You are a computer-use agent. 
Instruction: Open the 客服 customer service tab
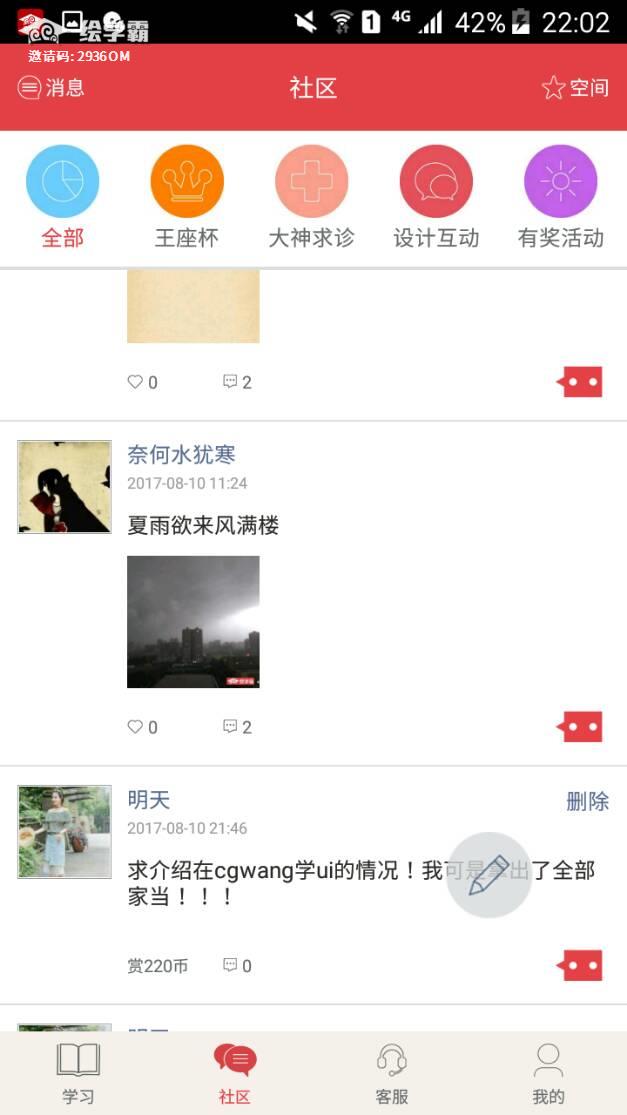click(x=392, y=1073)
